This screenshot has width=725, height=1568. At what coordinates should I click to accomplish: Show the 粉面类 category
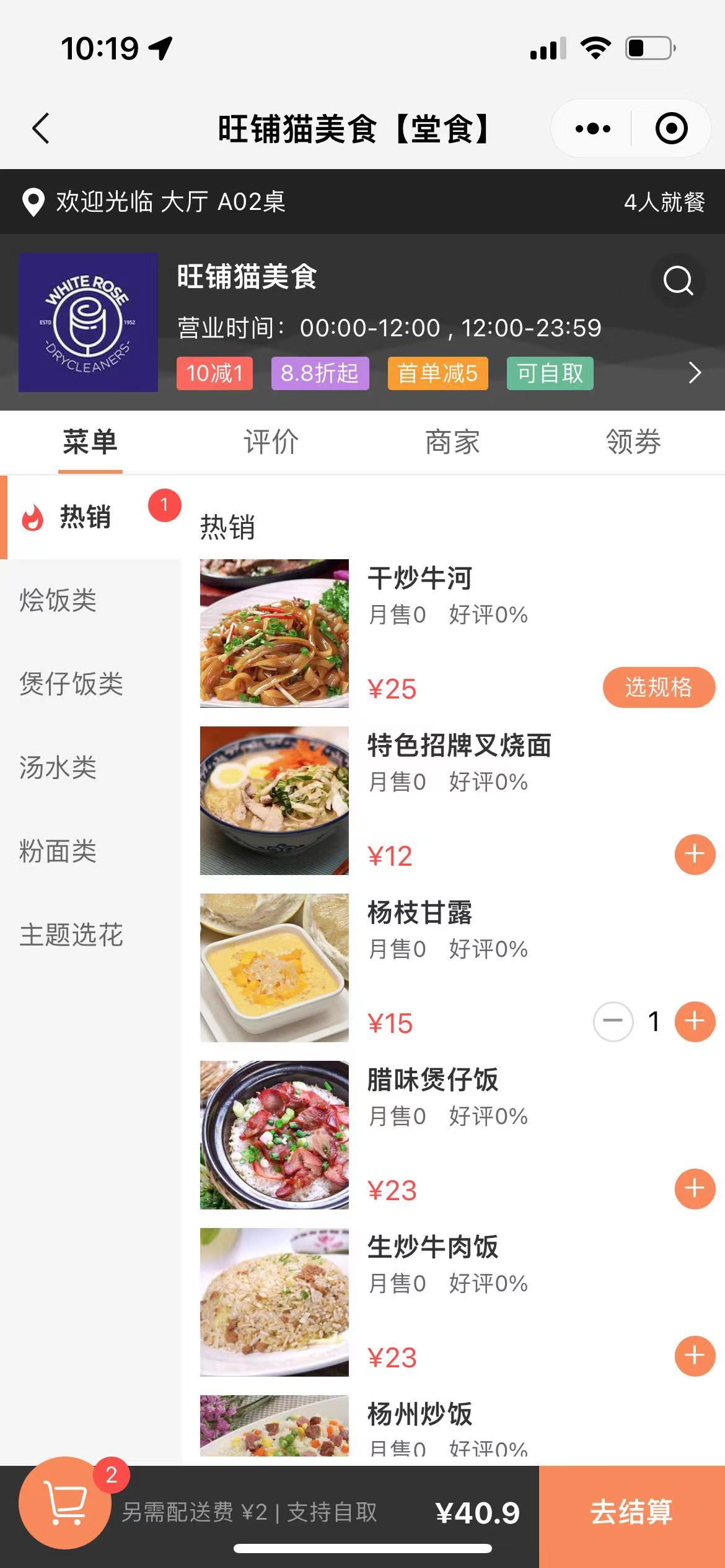pos(59,851)
